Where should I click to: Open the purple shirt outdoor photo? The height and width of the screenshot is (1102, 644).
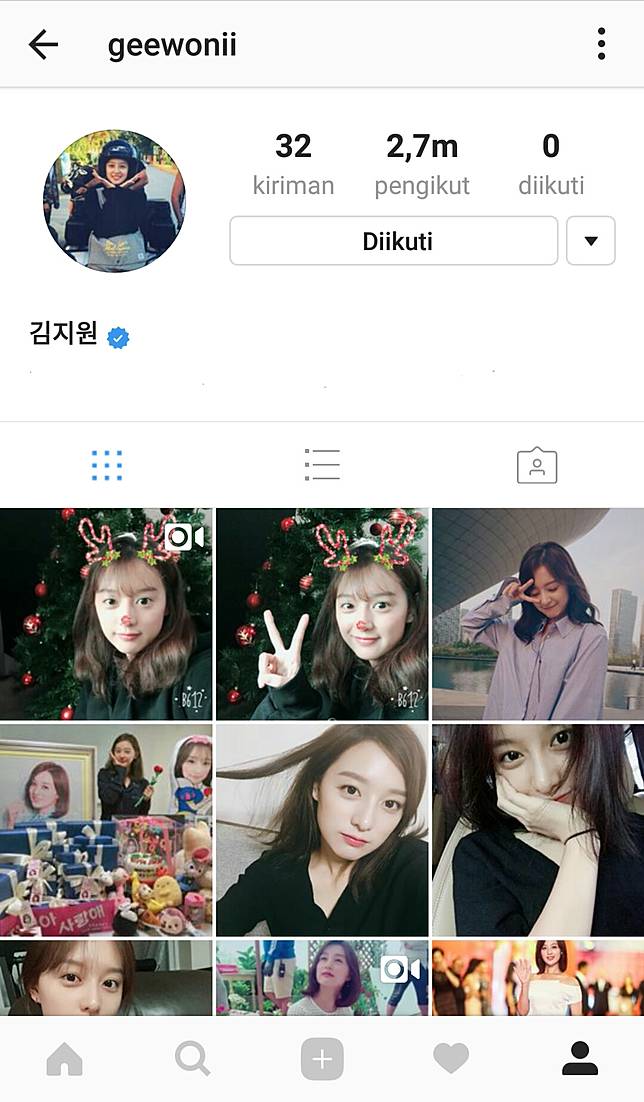coord(538,614)
